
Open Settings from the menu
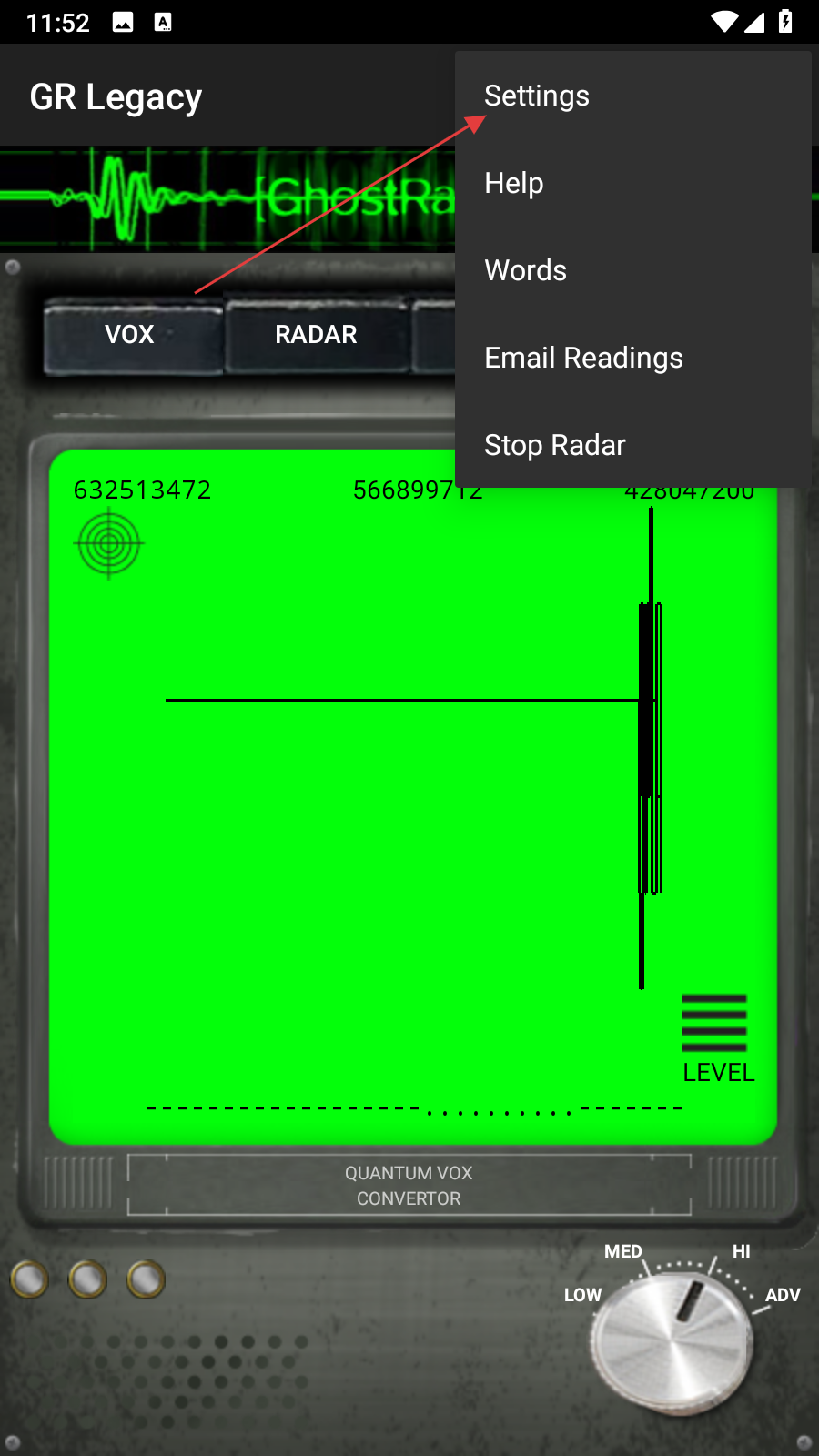point(537,96)
